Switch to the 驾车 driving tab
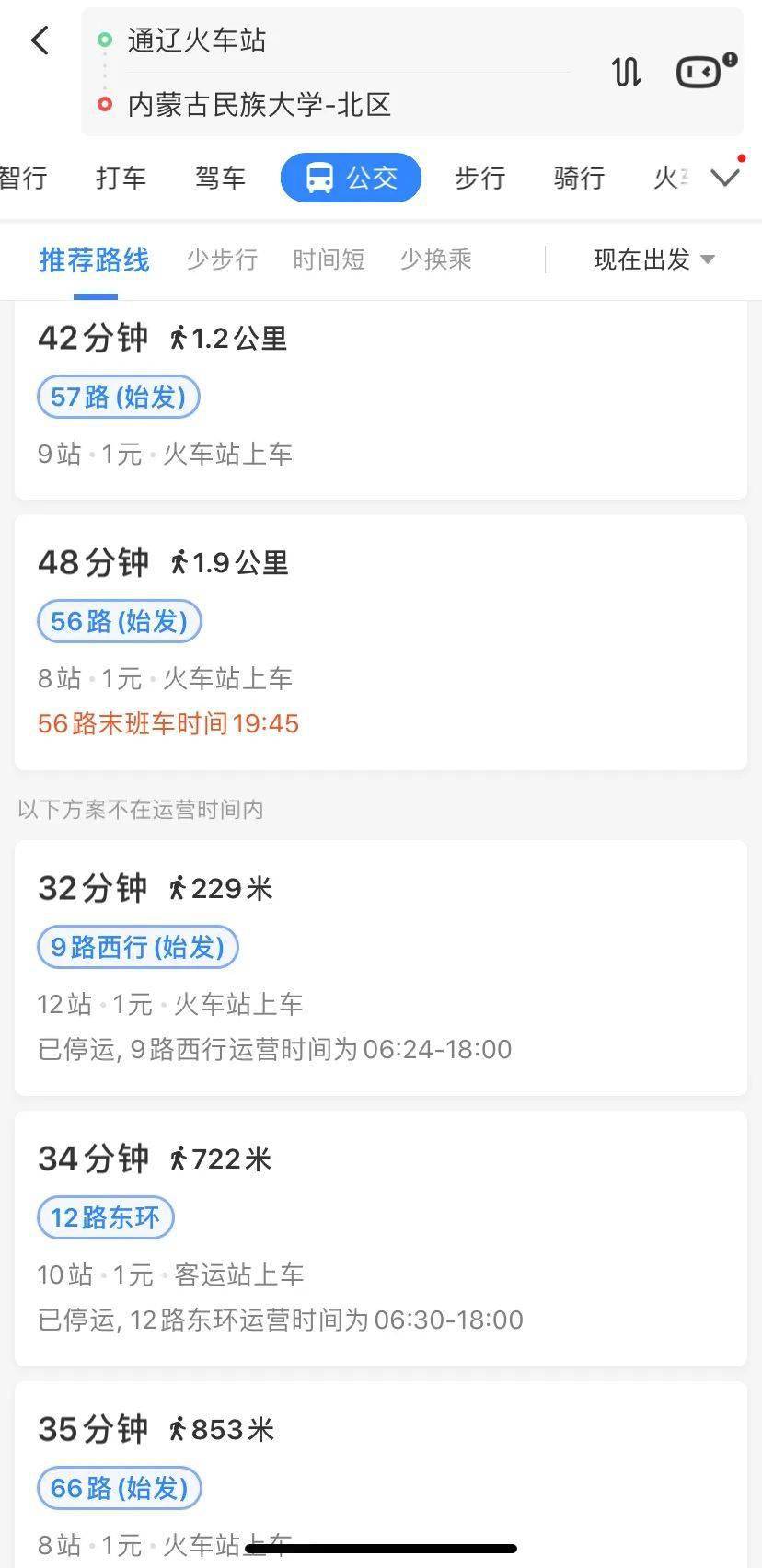 pyautogui.click(x=221, y=178)
